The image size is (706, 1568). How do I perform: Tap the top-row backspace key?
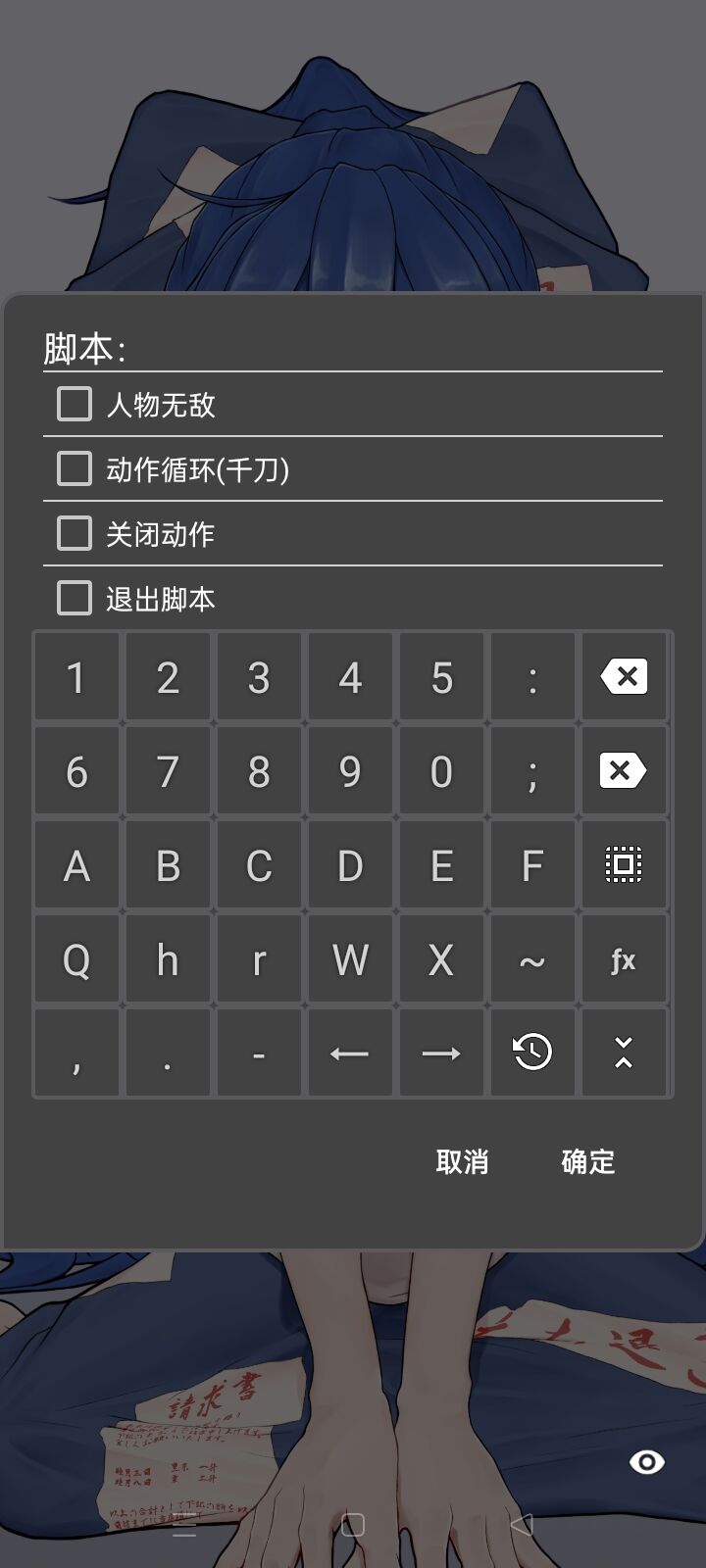tap(624, 676)
